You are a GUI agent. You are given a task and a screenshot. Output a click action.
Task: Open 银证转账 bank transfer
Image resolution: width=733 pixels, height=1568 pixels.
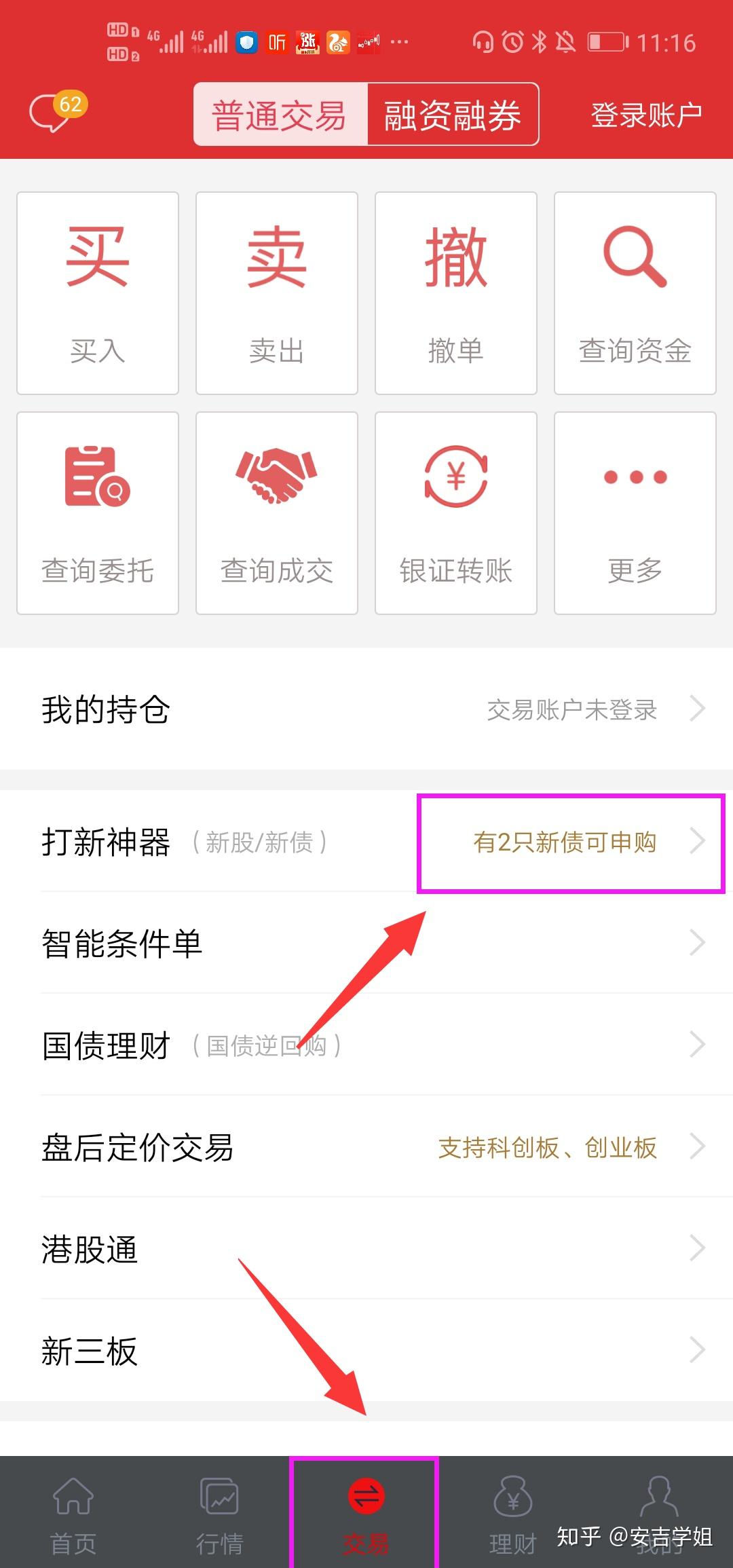click(x=456, y=513)
